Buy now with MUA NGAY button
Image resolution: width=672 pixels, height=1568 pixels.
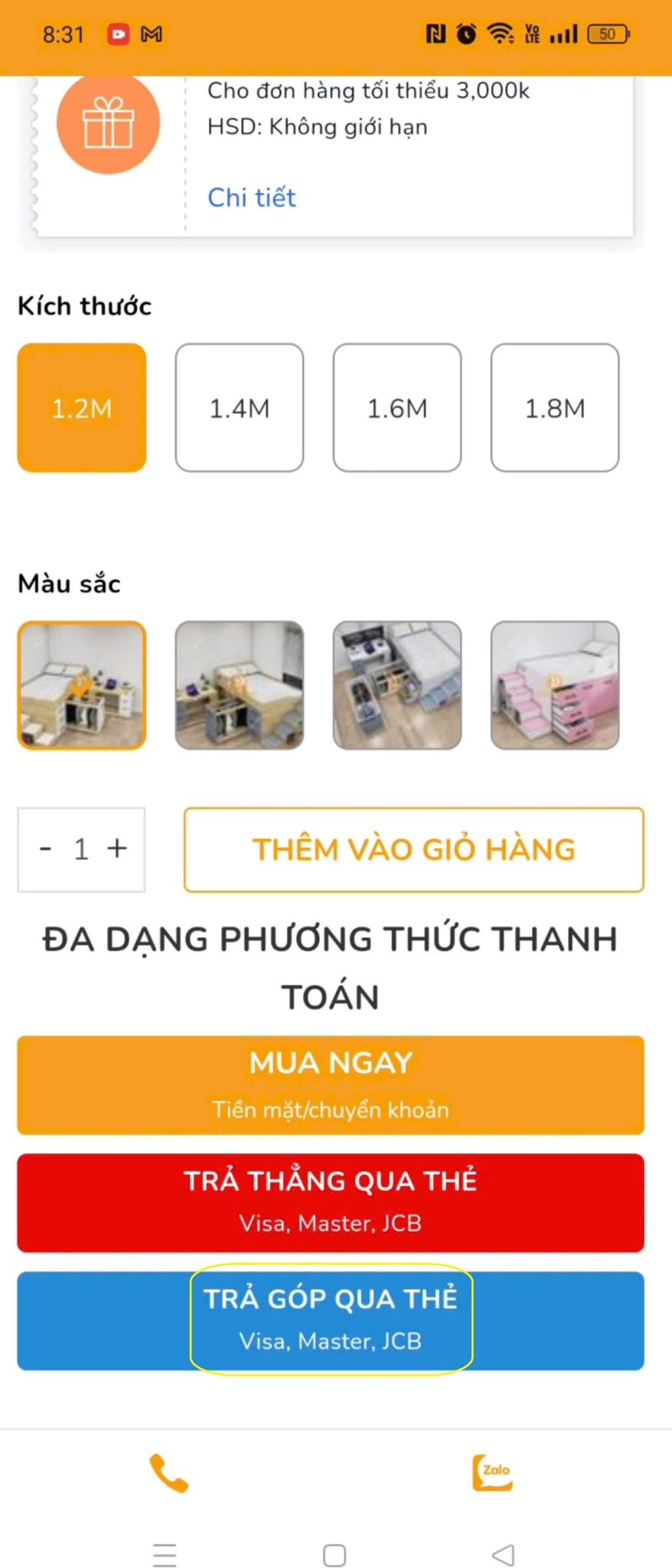tap(331, 1085)
